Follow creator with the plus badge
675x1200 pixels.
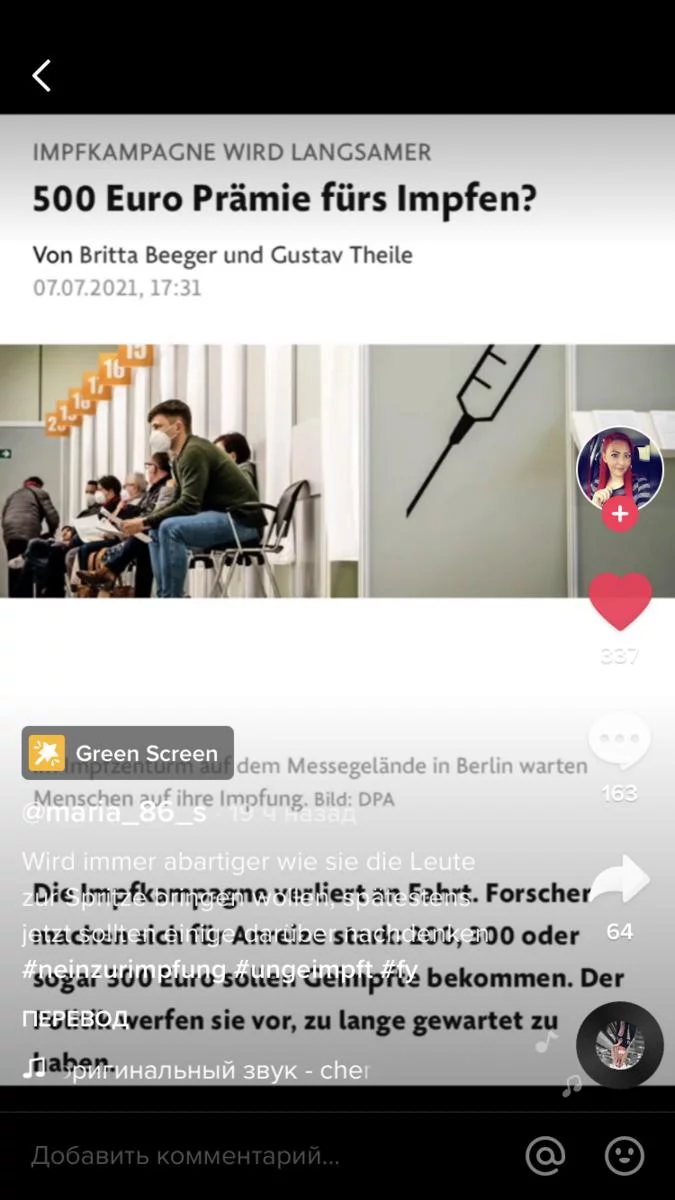[x=620, y=514]
